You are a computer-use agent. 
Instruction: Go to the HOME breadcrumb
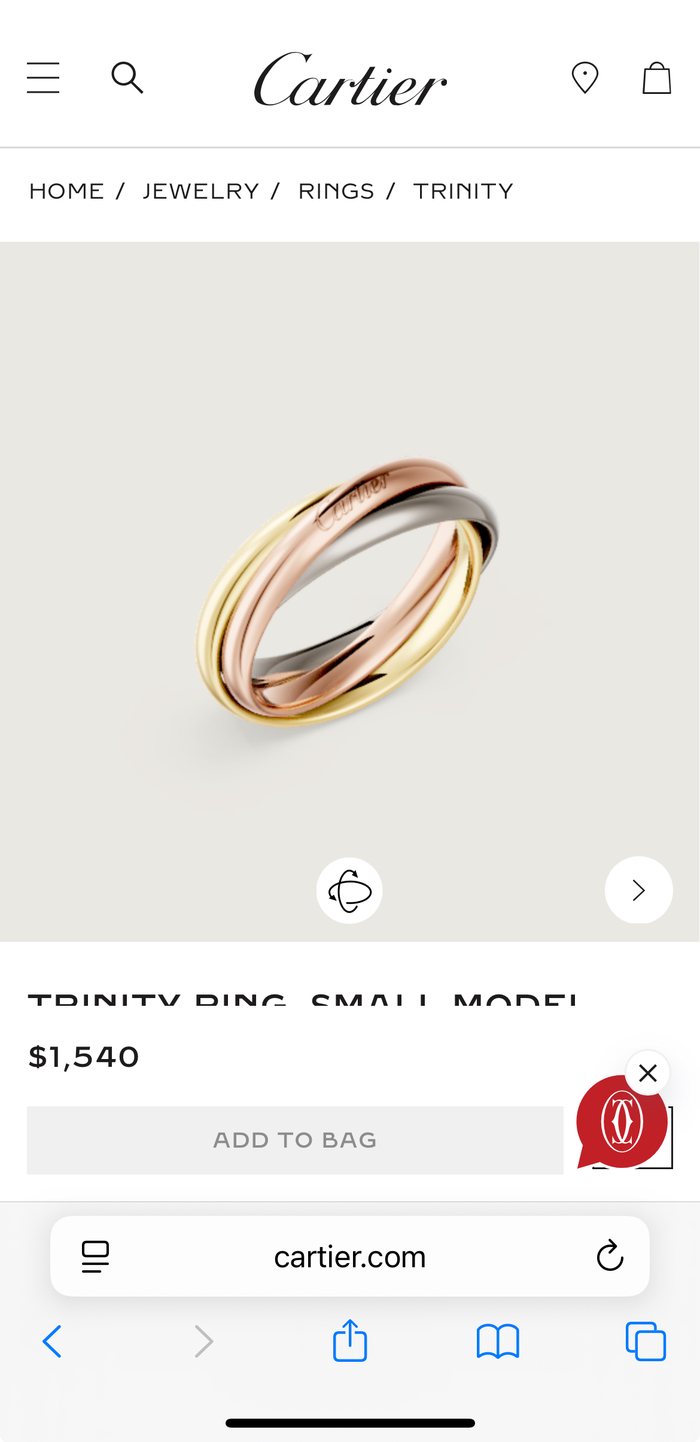(66, 191)
